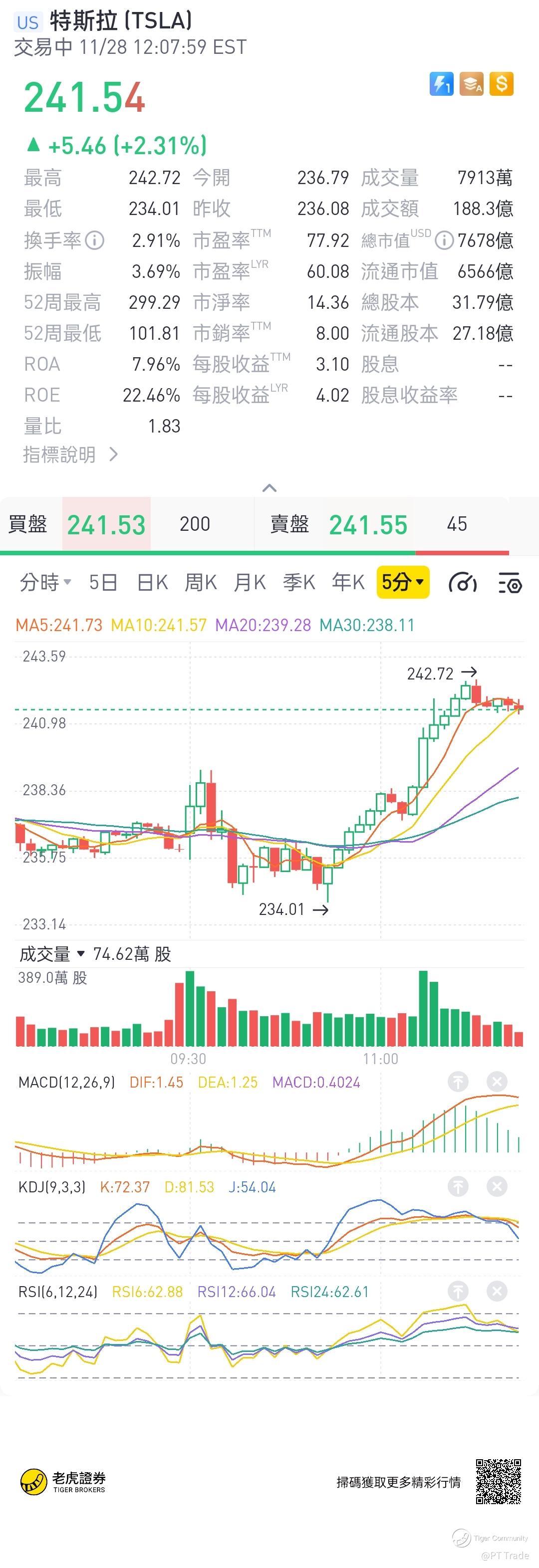539x1568 pixels.
Task: Close the RSI indicator panel
Action: [497, 1291]
